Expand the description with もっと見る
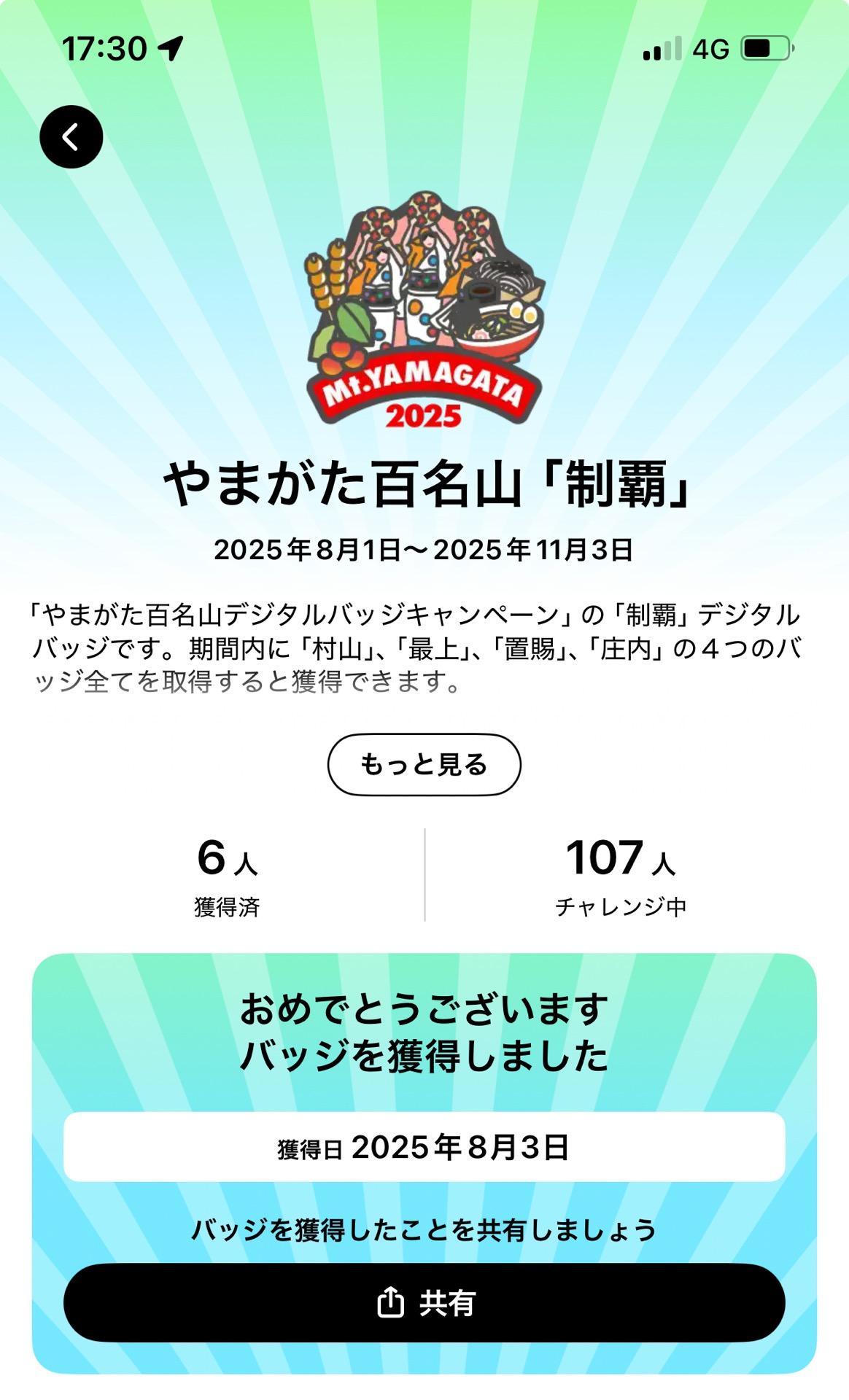The width and height of the screenshot is (849, 1400). click(x=424, y=761)
